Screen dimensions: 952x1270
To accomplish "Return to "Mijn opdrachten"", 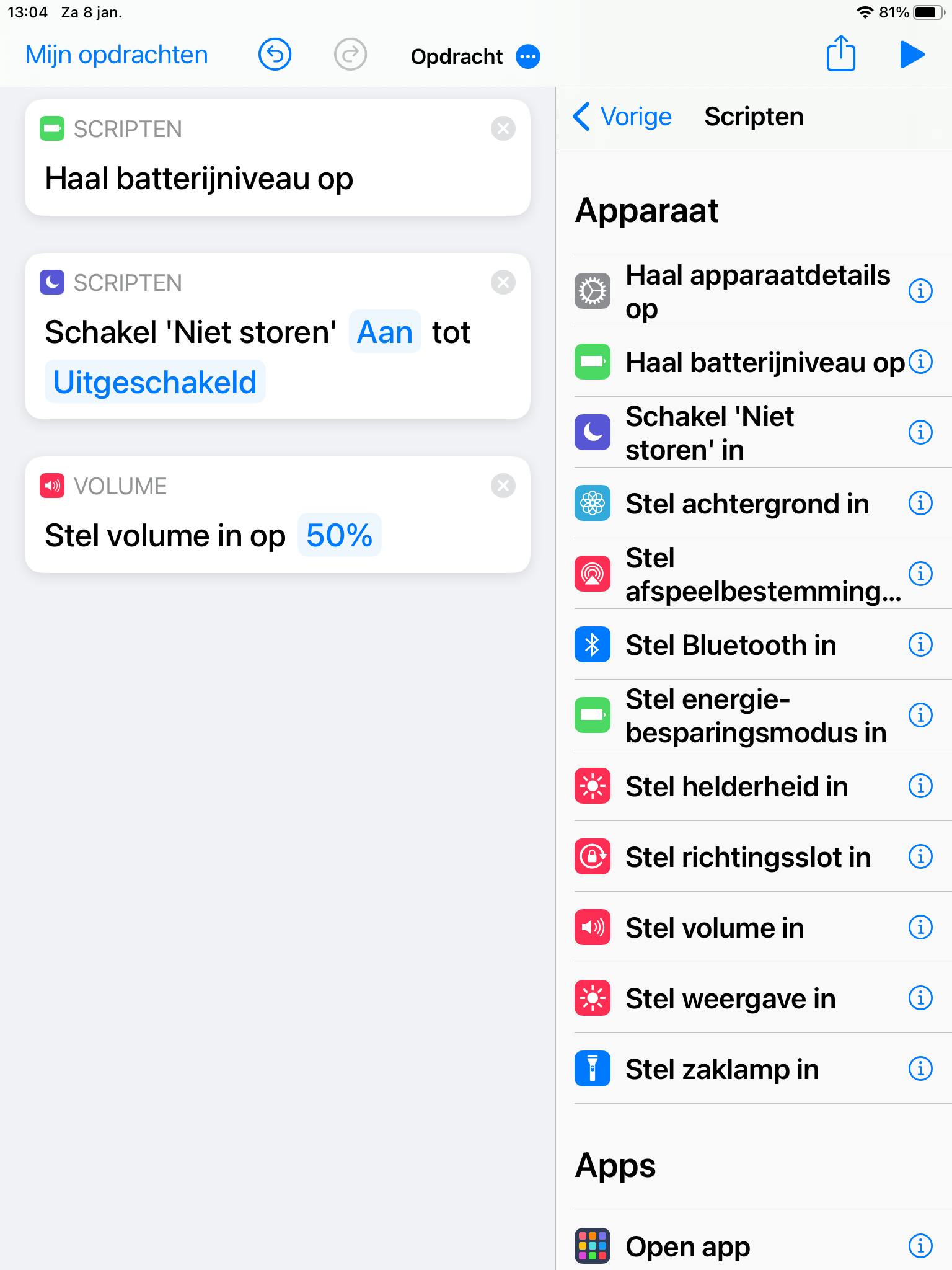I will pos(117,55).
